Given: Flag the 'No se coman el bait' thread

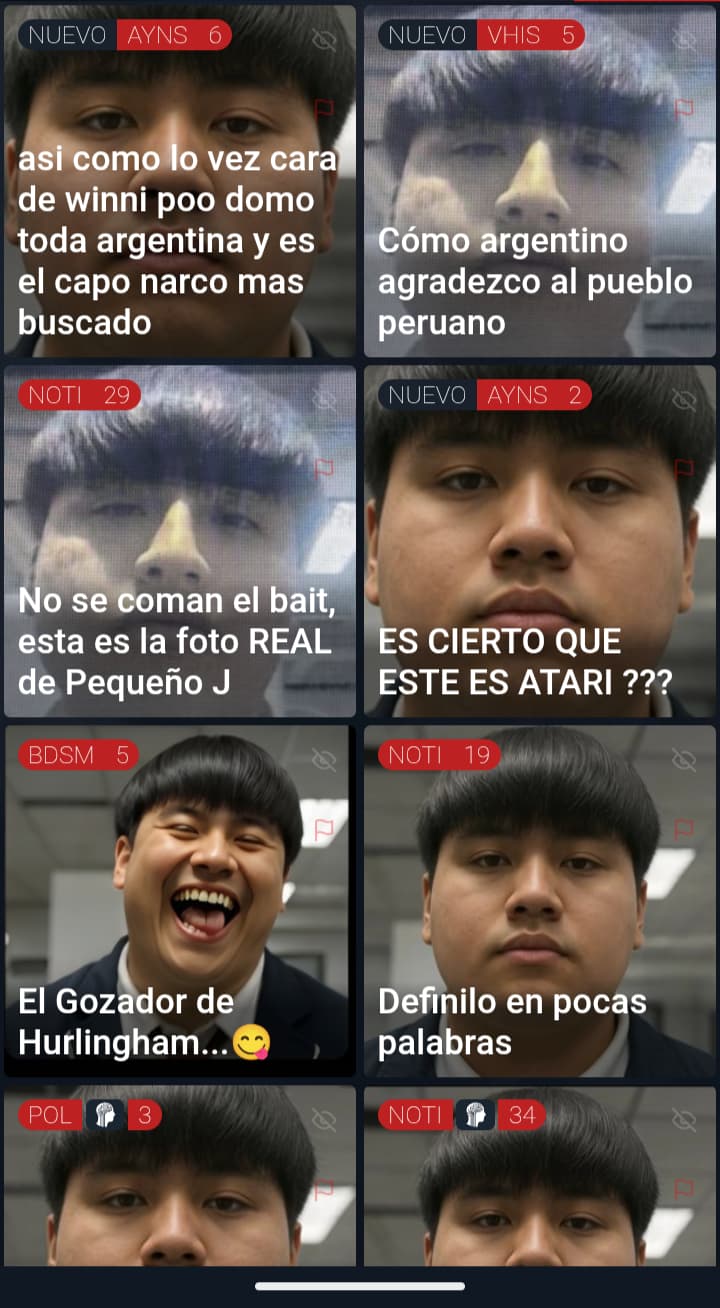Looking at the screenshot, I should pyautogui.click(x=324, y=468).
